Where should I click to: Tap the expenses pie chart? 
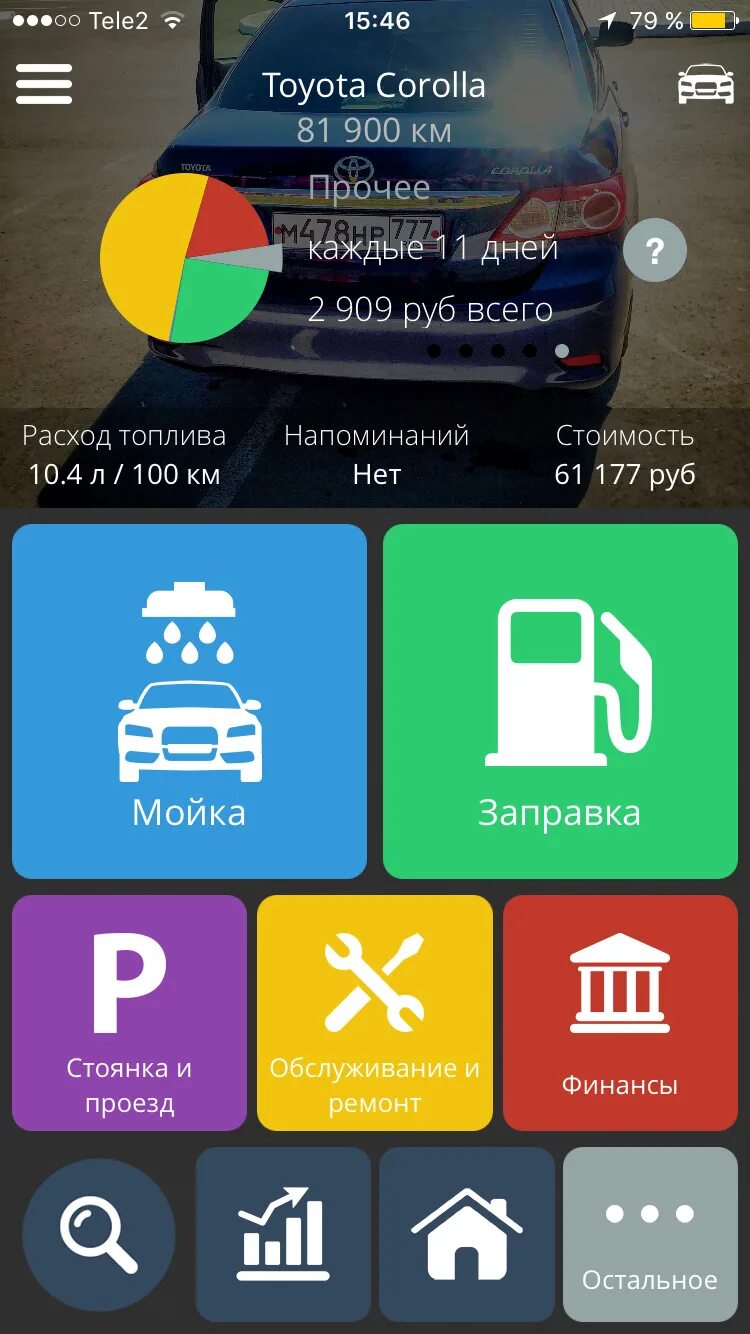click(x=185, y=258)
